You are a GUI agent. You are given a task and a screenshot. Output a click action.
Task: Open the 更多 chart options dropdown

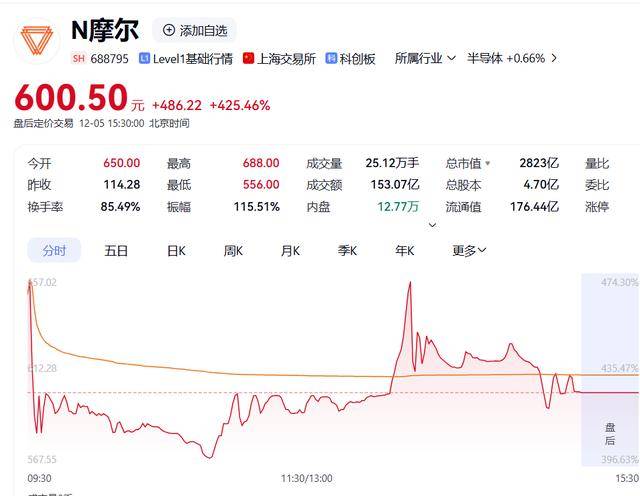click(x=469, y=250)
